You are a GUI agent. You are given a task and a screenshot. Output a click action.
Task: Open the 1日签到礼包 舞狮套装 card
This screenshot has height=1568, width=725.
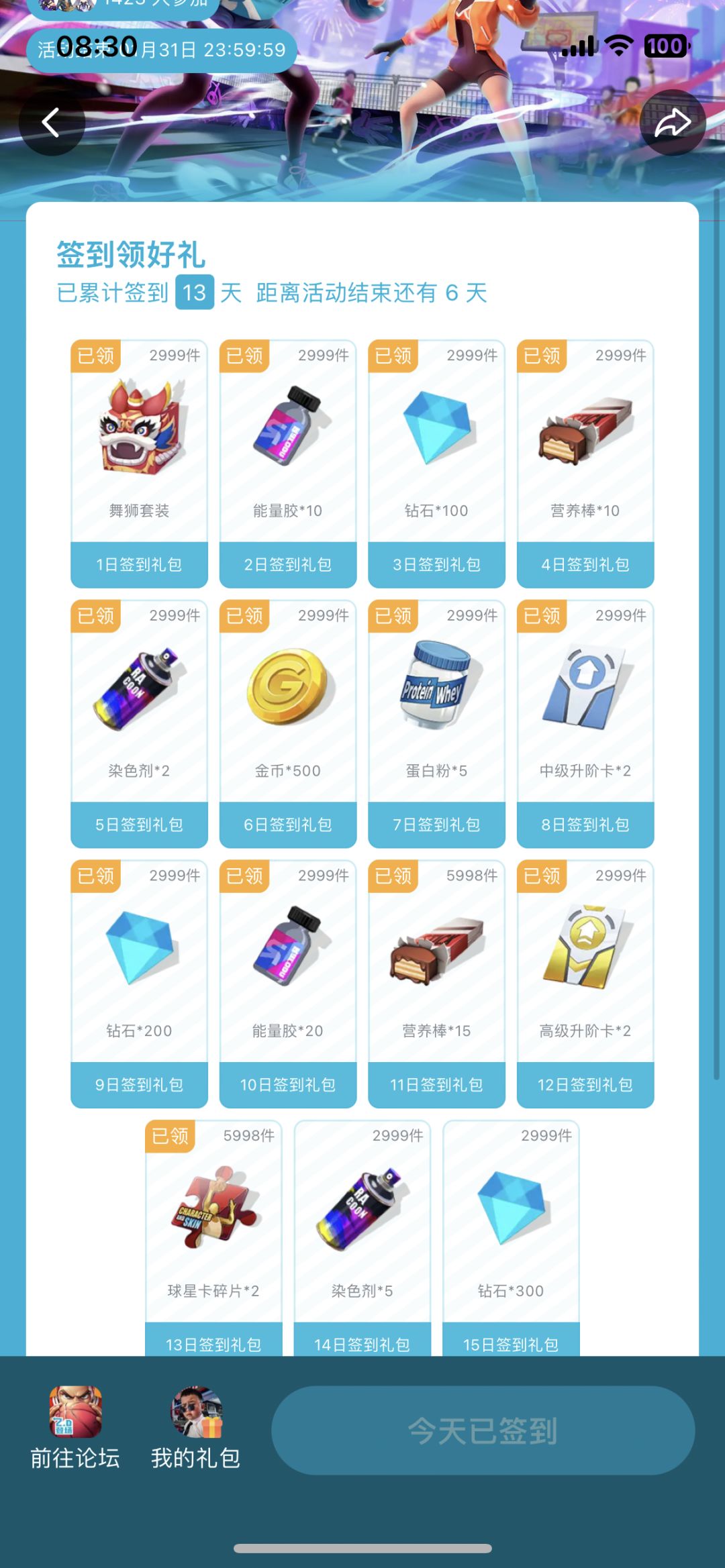click(139, 464)
